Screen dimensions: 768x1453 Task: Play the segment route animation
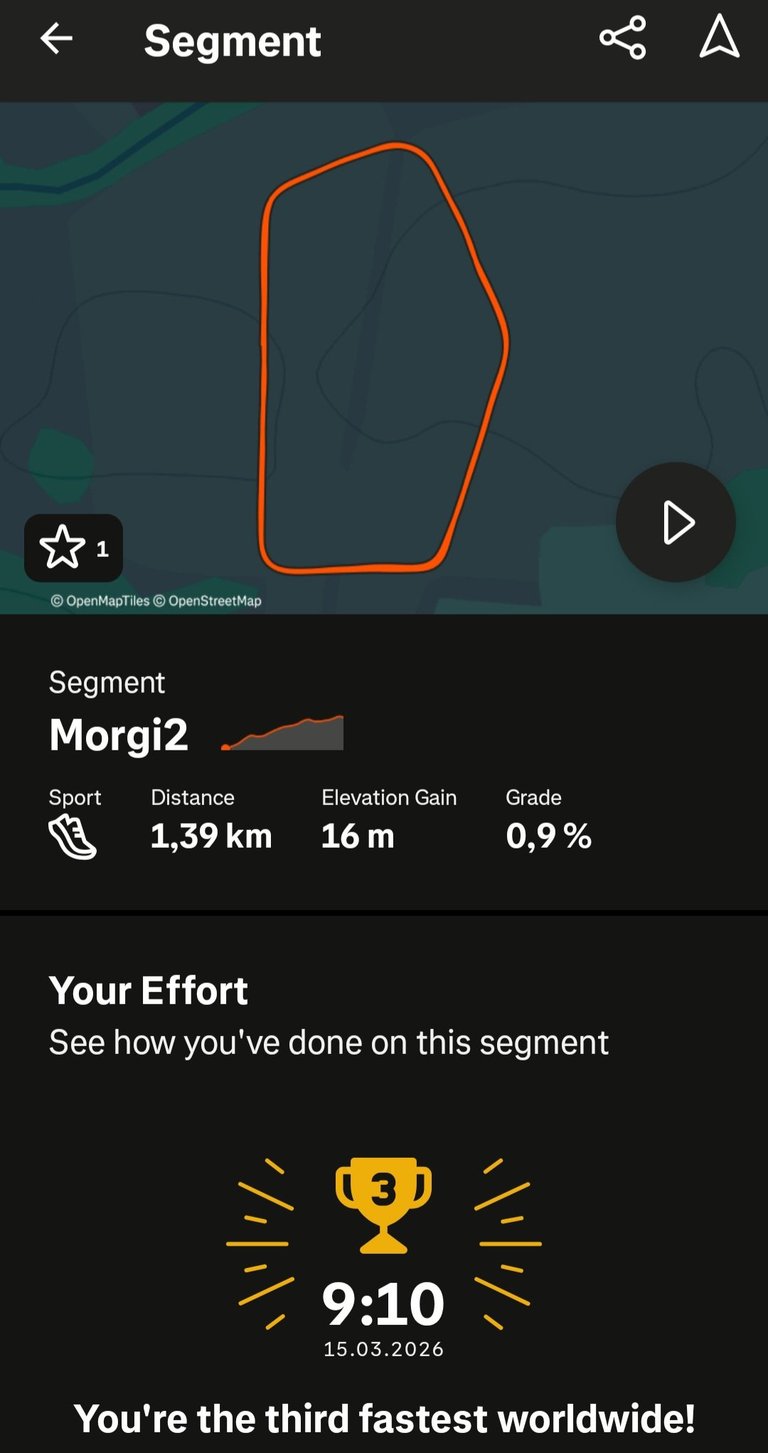676,523
